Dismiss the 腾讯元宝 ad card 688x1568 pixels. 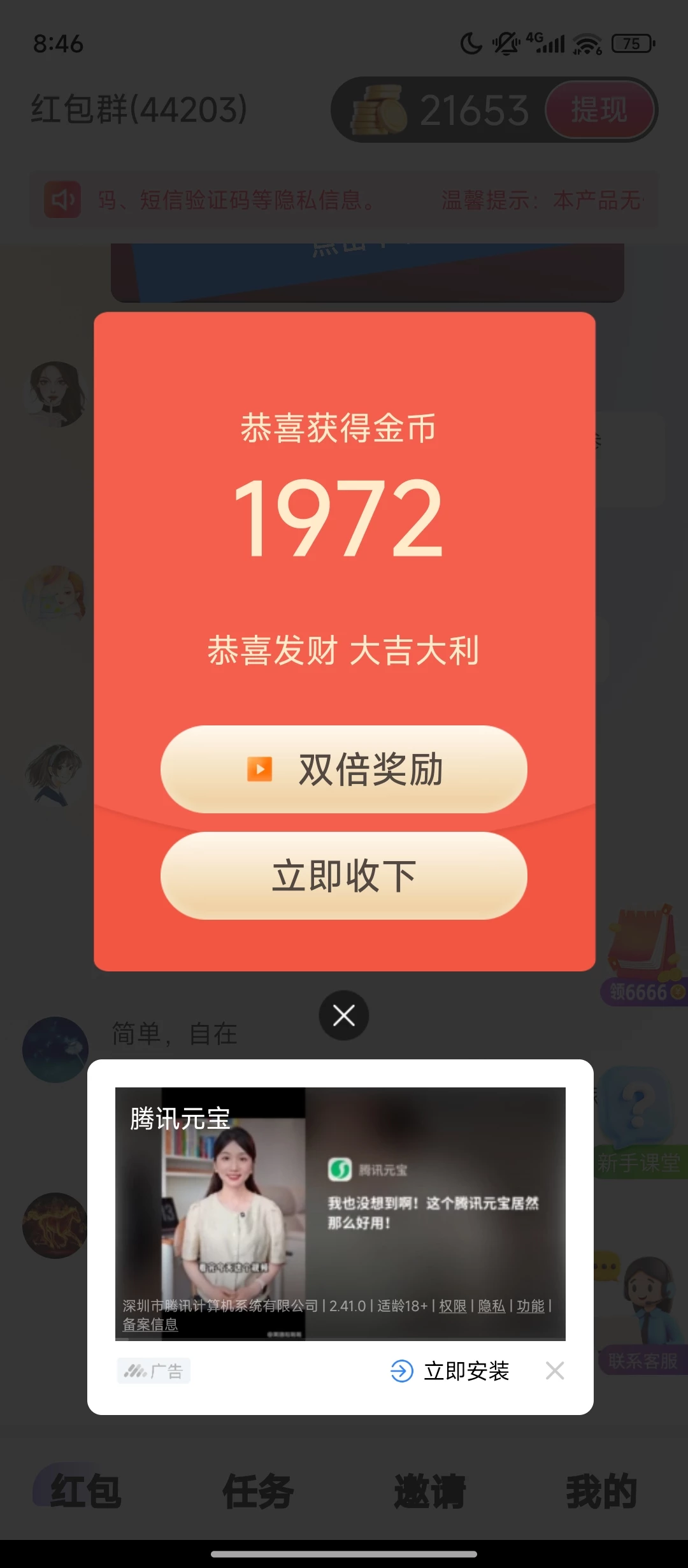(x=555, y=1371)
